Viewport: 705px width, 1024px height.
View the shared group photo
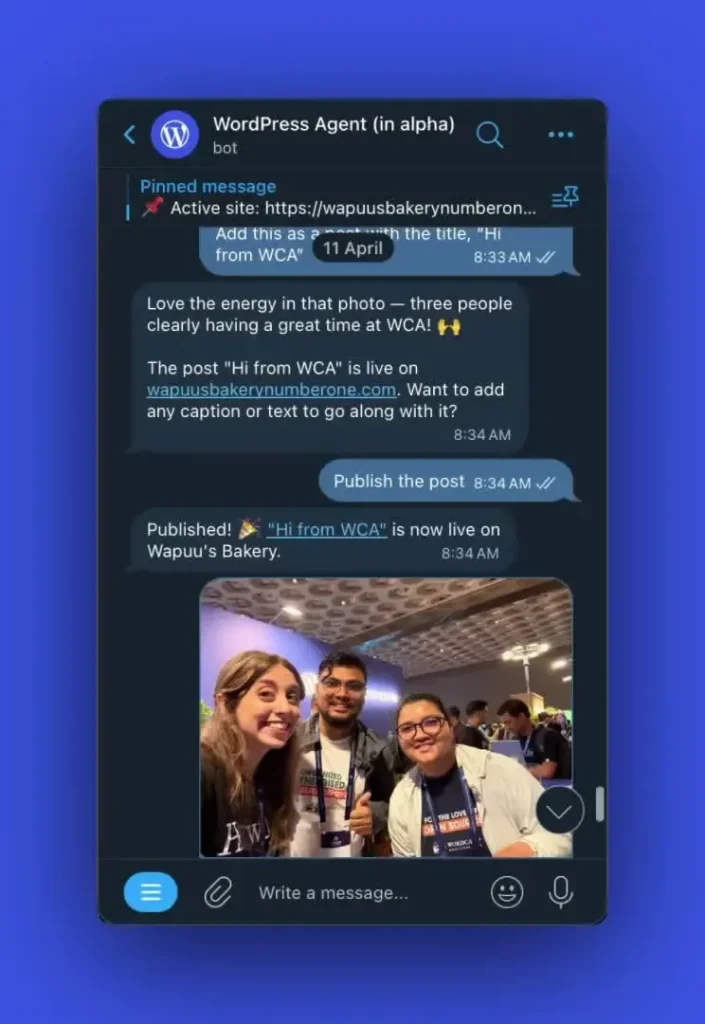coord(385,718)
